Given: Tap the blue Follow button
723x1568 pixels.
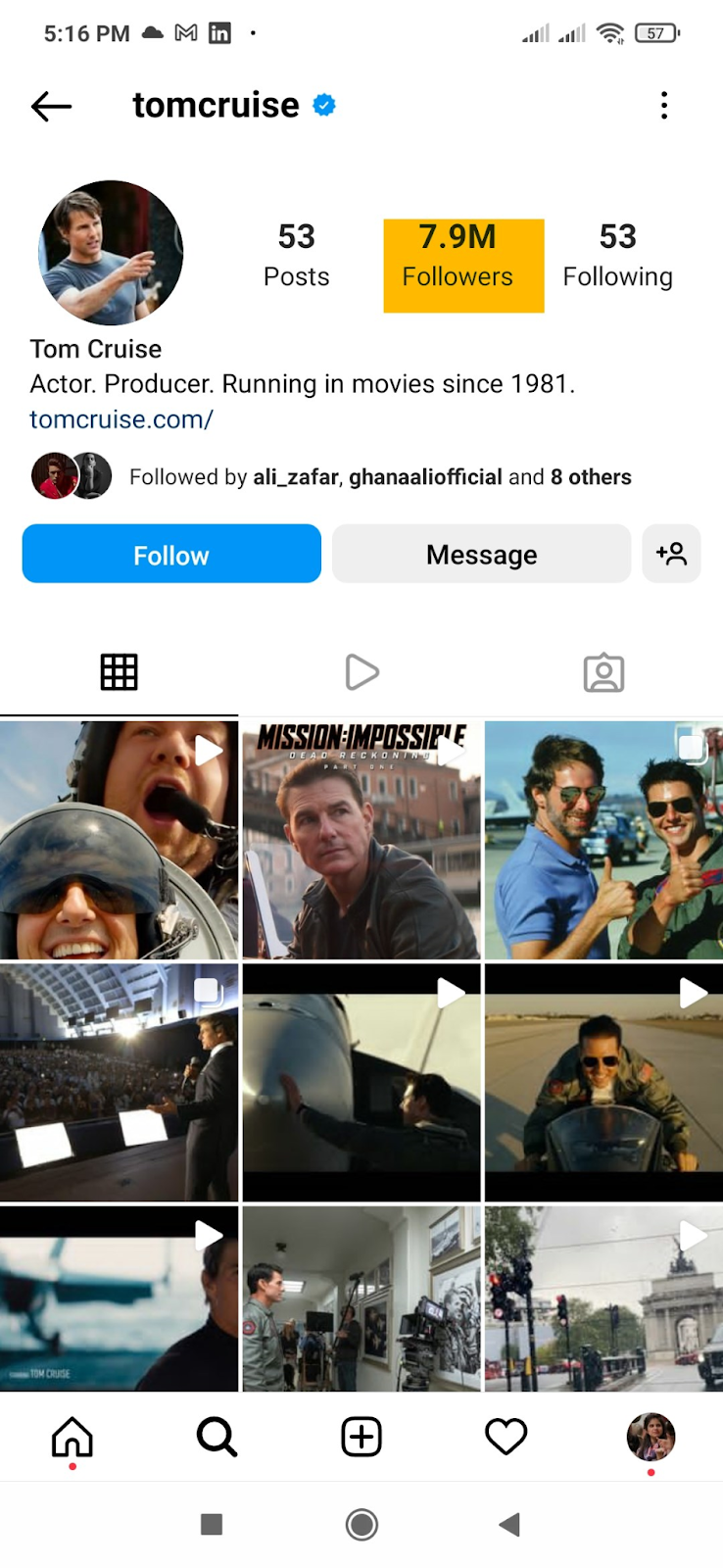Looking at the screenshot, I should (171, 555).
